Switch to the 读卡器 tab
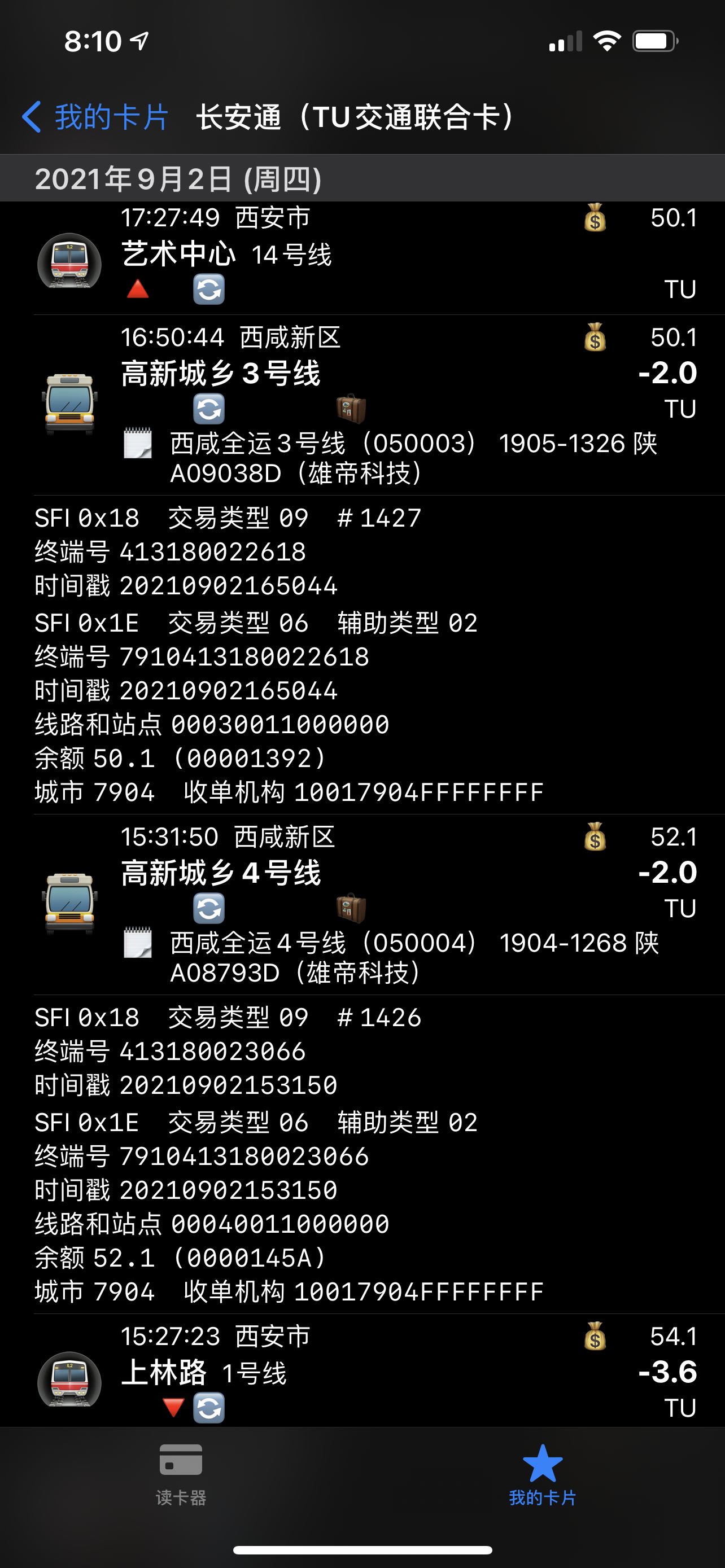This screenshot has width=725, height=1568. point(181,1474)
